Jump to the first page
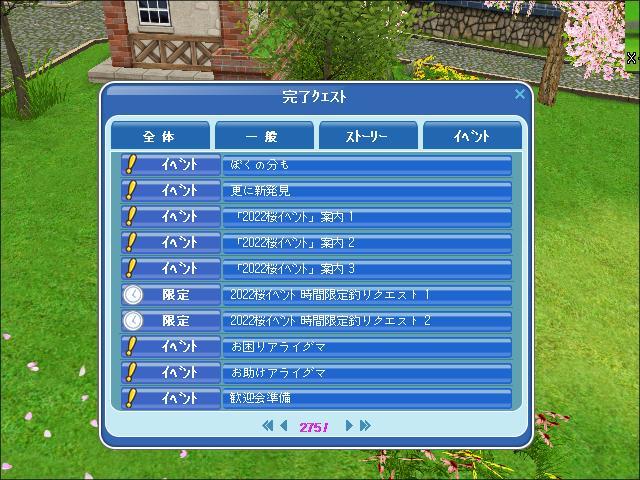Image resolution: width=640 pixels, height=480 pixels. click(267, 426)
